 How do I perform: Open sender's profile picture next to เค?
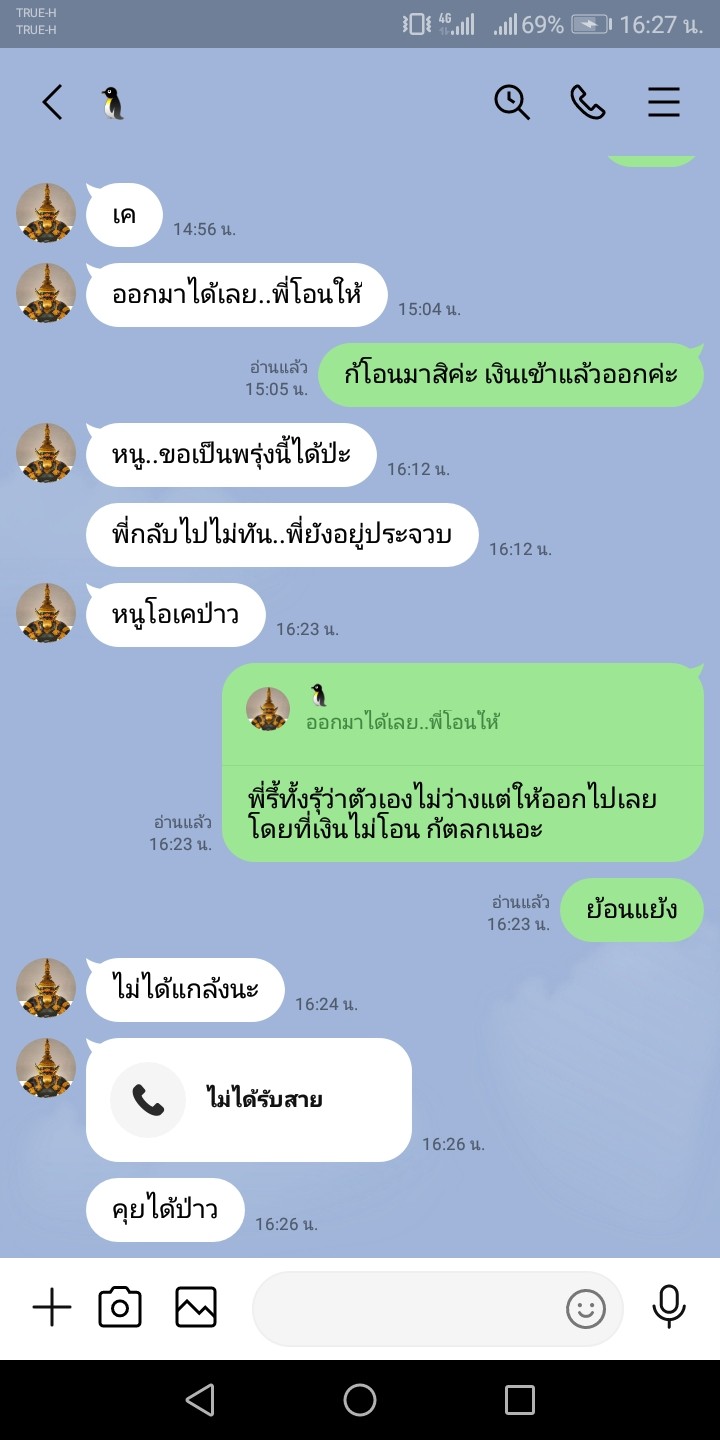46,213
